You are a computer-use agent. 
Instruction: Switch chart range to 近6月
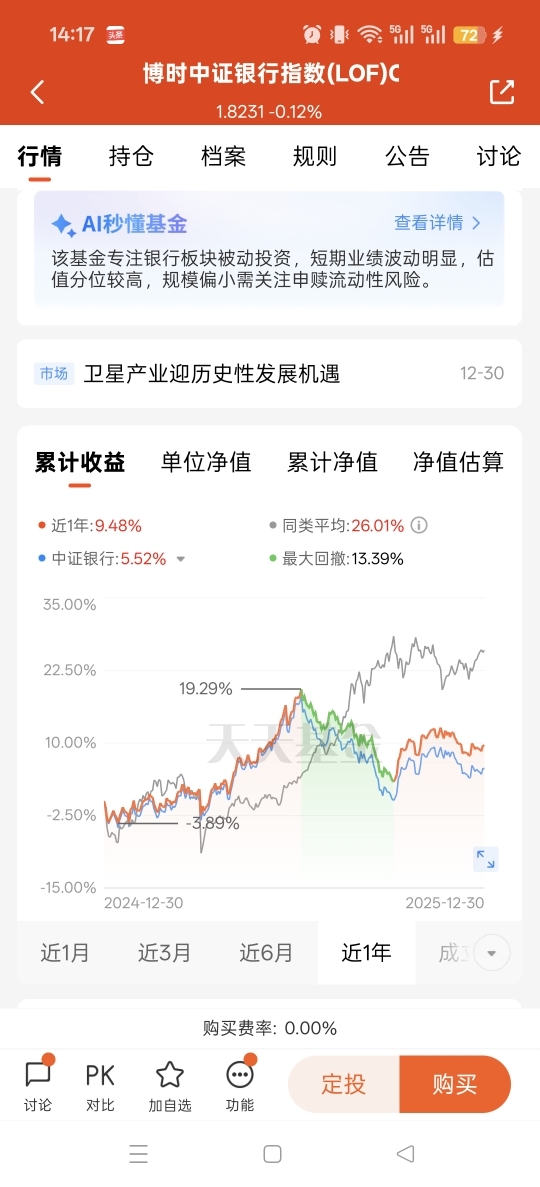[x=266, y=952]
